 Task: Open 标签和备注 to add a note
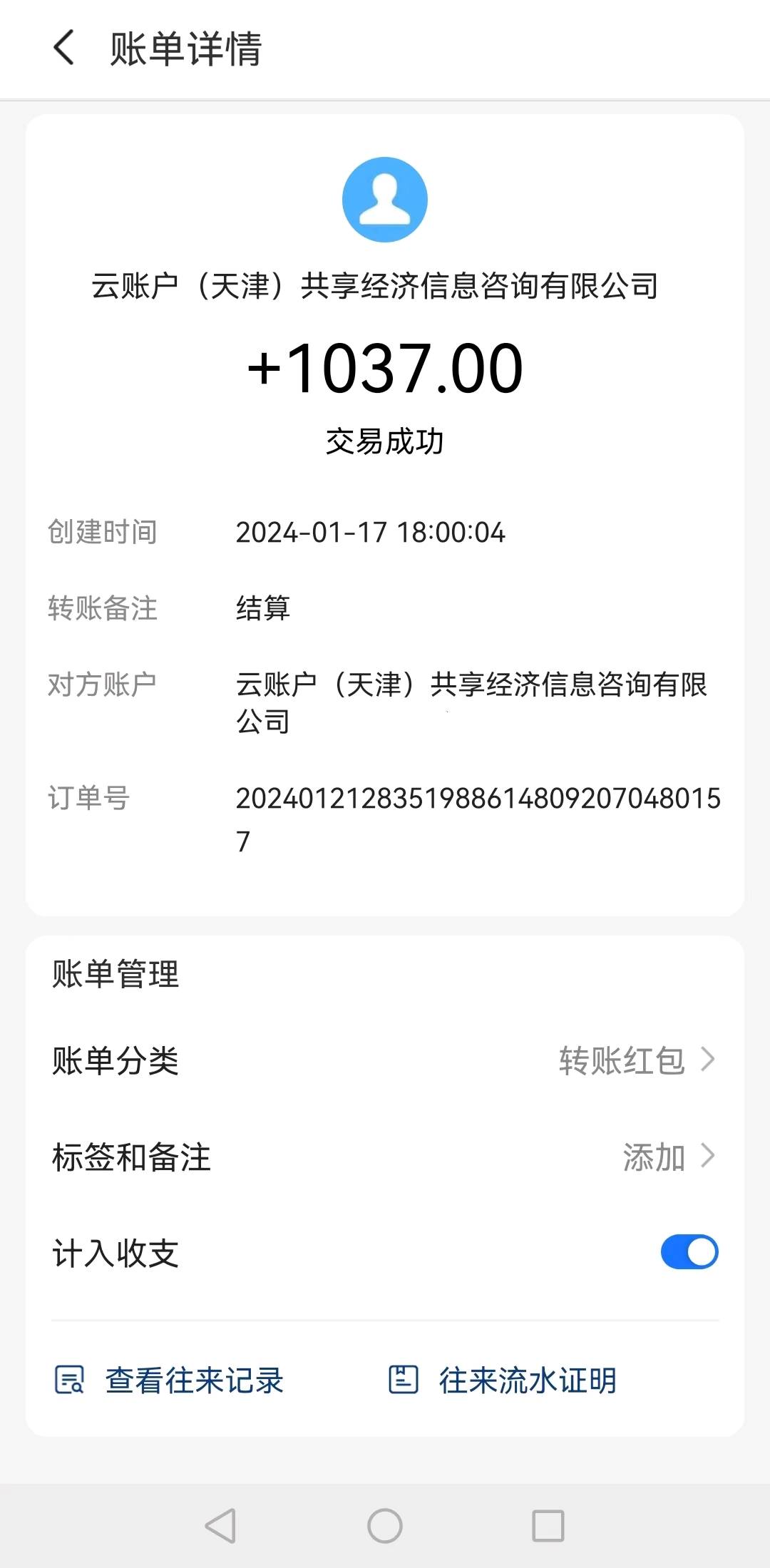pyautogui.click(x=385, y=1157)
